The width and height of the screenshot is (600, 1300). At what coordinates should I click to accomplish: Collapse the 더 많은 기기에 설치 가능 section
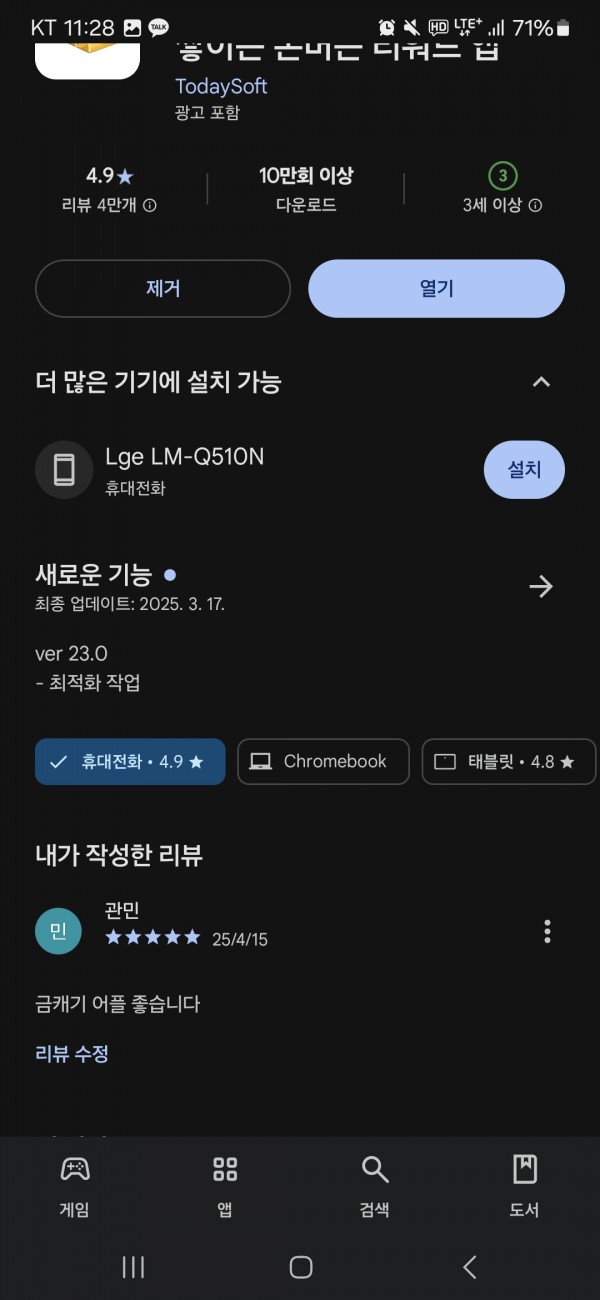point(541,382)
